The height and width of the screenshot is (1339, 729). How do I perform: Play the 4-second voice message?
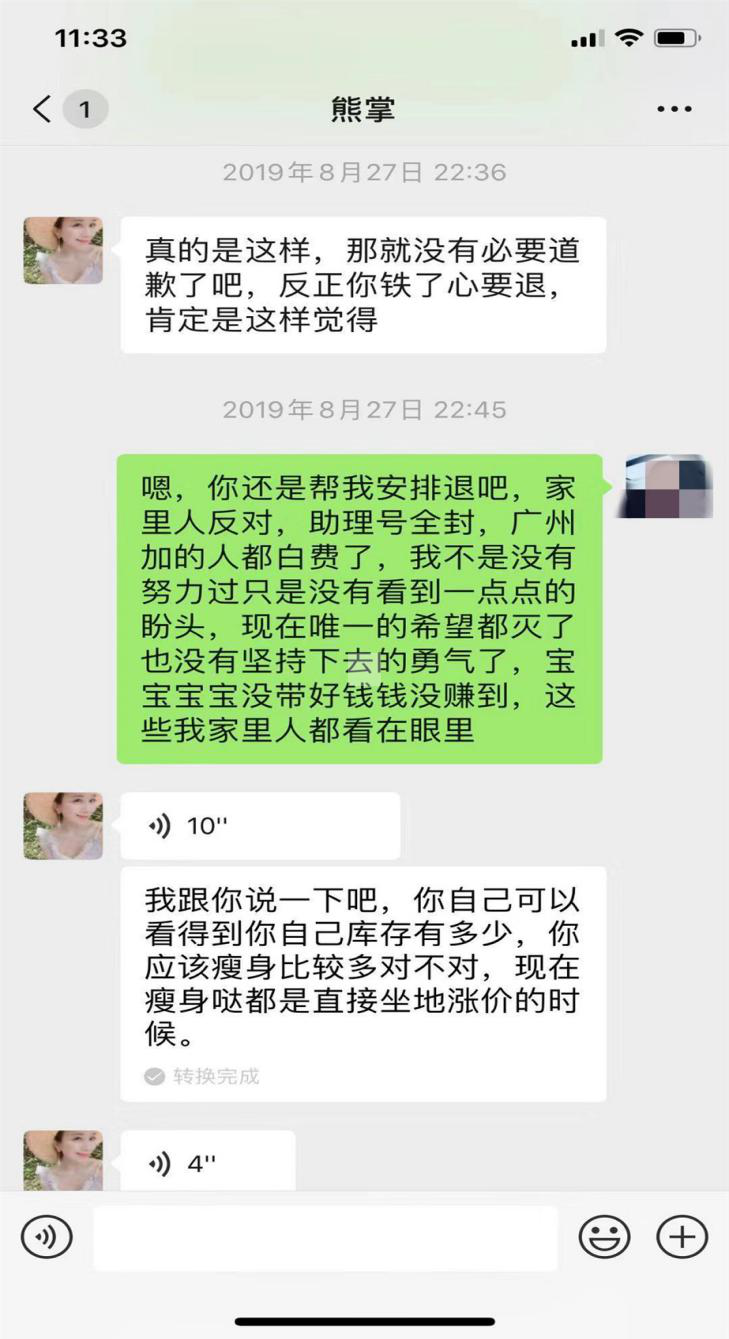[207, 1163]
